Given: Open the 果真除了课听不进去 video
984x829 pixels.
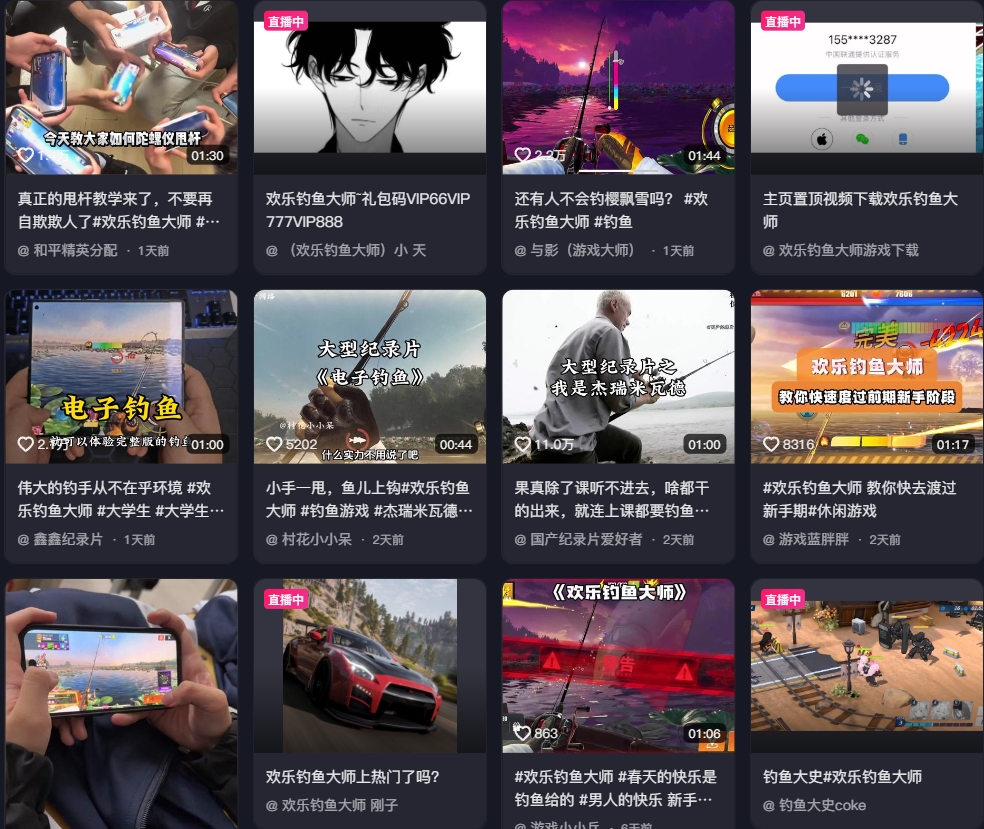Looking at the screenshot, I should click(x=617, y=377).
